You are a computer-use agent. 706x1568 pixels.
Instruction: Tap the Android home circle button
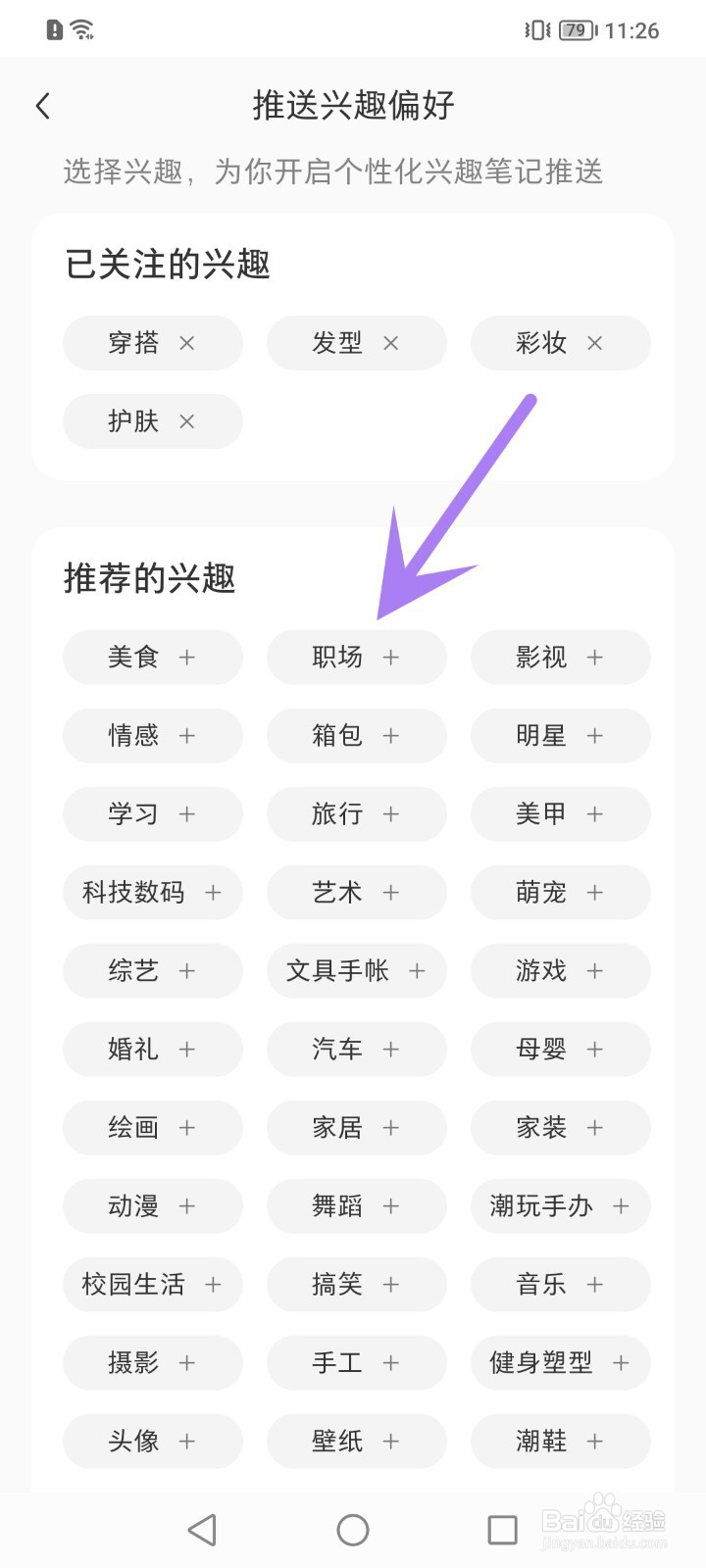[x=353, y=1528]
